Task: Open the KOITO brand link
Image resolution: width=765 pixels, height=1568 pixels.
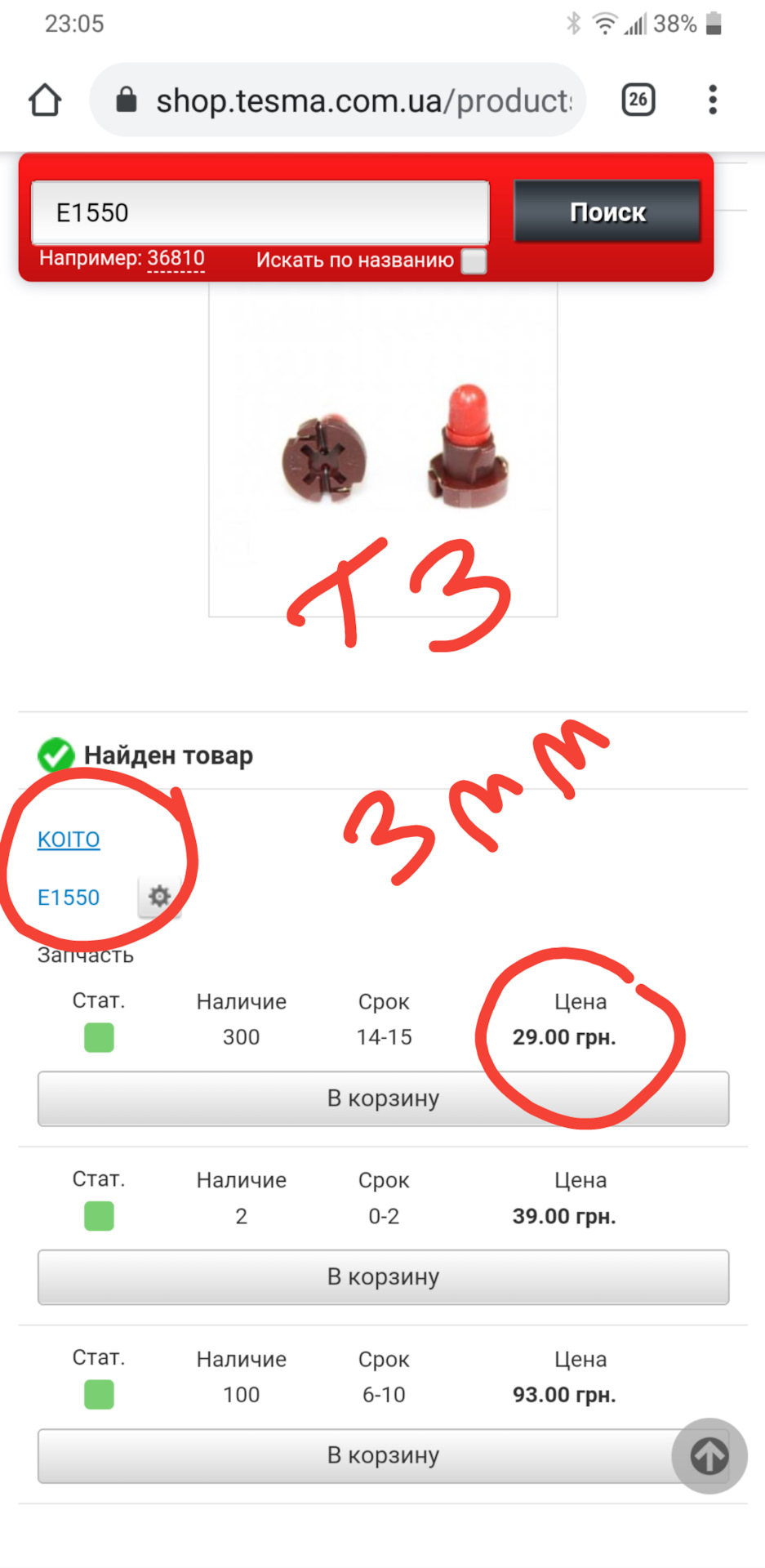Action: pos(69,840)
